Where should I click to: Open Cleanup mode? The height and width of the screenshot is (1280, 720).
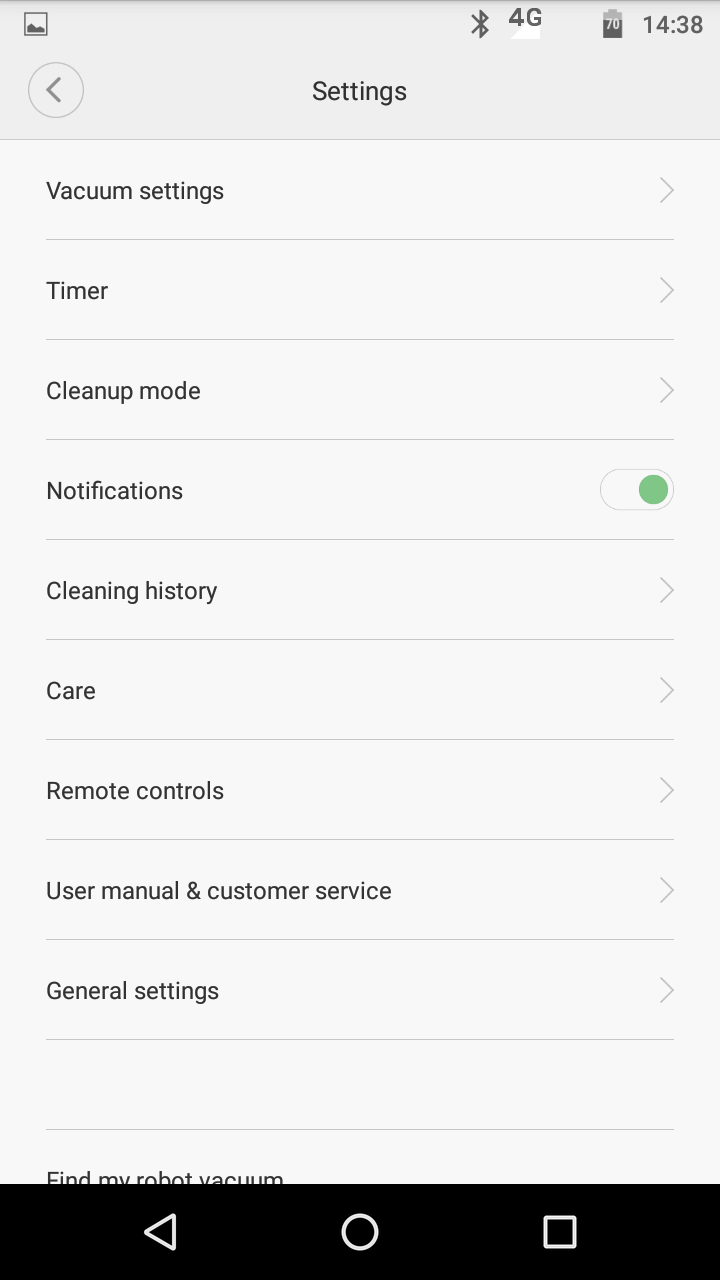tap(360, 390)
